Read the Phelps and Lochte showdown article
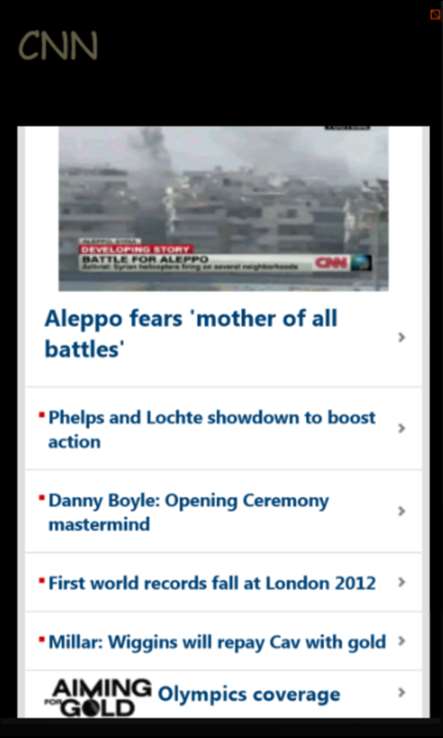 (223, 429)
